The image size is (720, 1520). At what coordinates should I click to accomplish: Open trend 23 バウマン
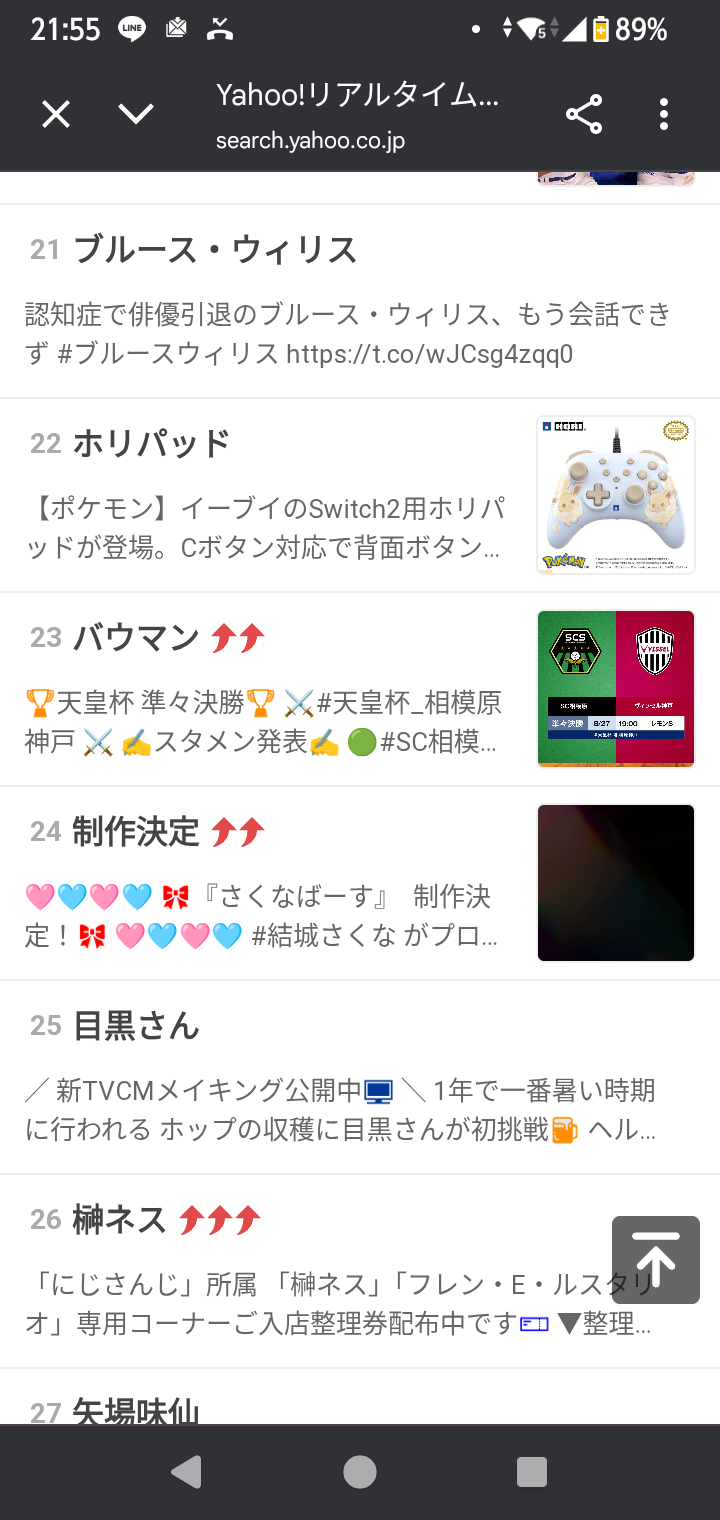360,689
